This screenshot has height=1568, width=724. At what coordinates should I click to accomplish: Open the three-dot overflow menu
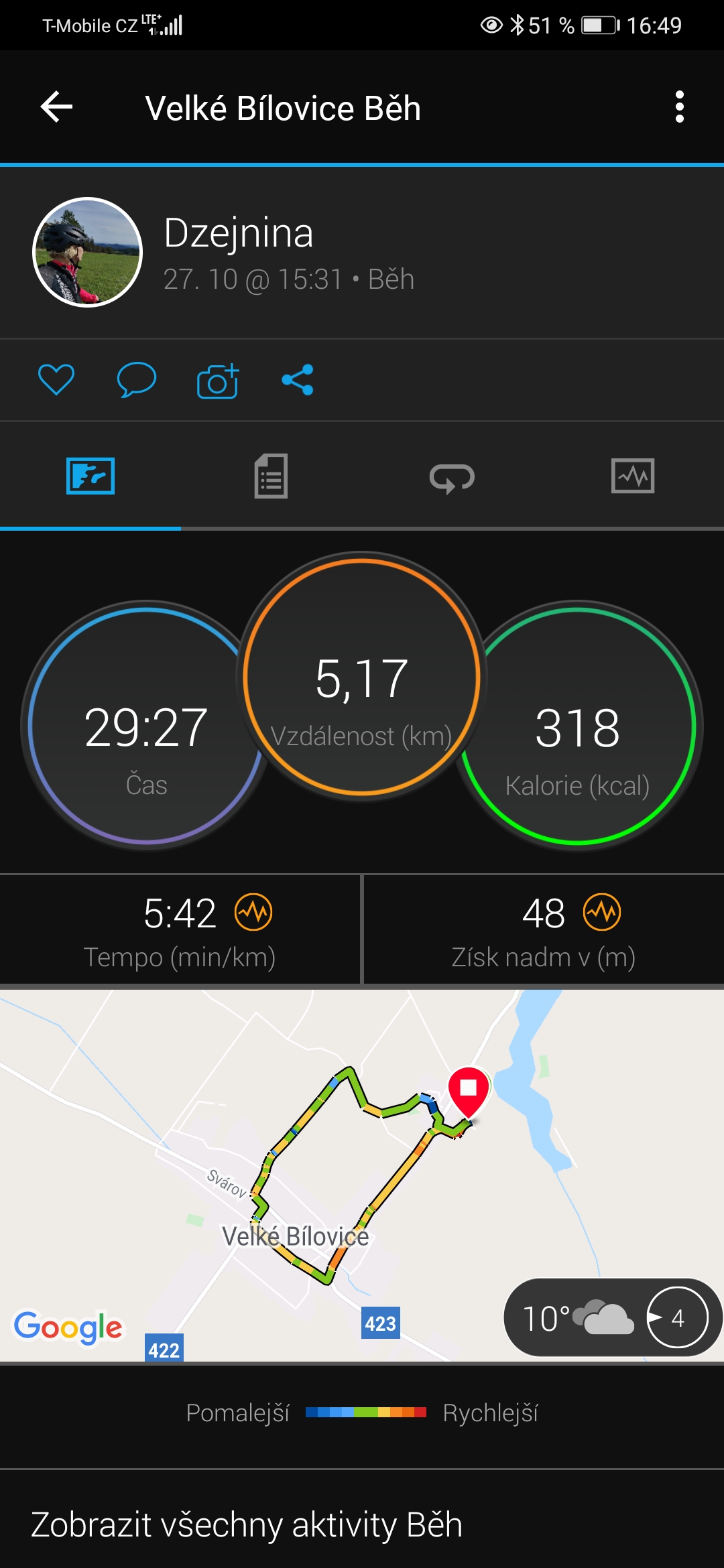coord(680,107)
